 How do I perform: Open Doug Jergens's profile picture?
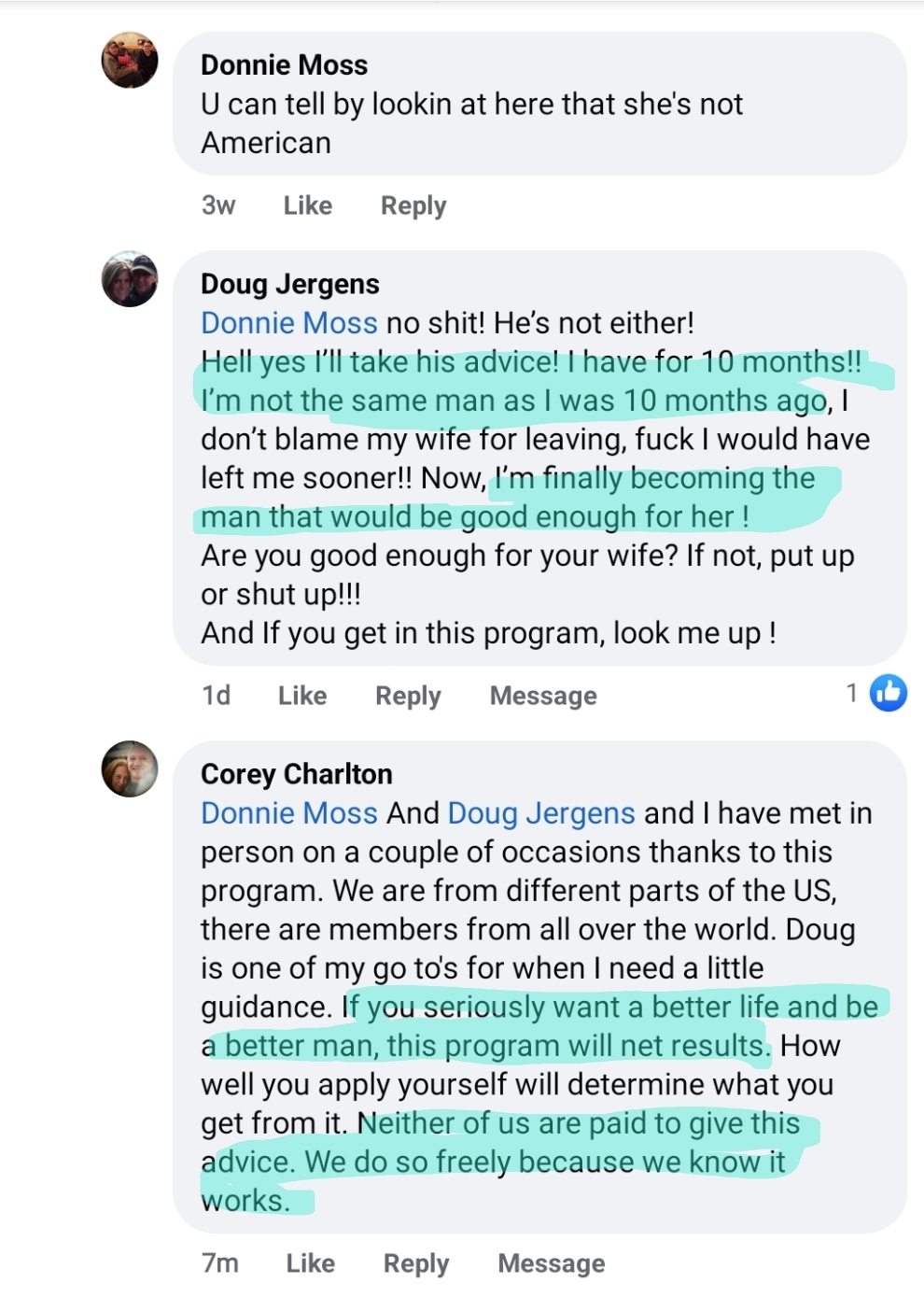130,279
